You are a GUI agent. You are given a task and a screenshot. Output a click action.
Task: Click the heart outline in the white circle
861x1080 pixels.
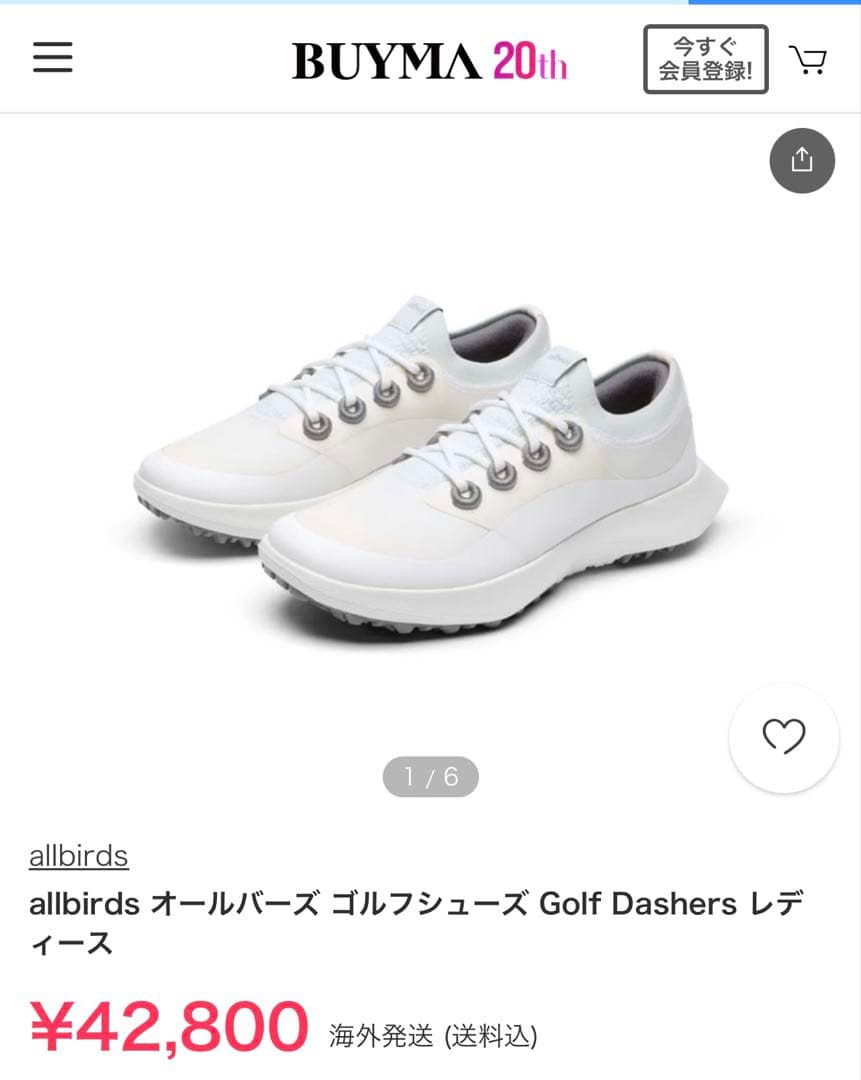[x=786, y=737]
